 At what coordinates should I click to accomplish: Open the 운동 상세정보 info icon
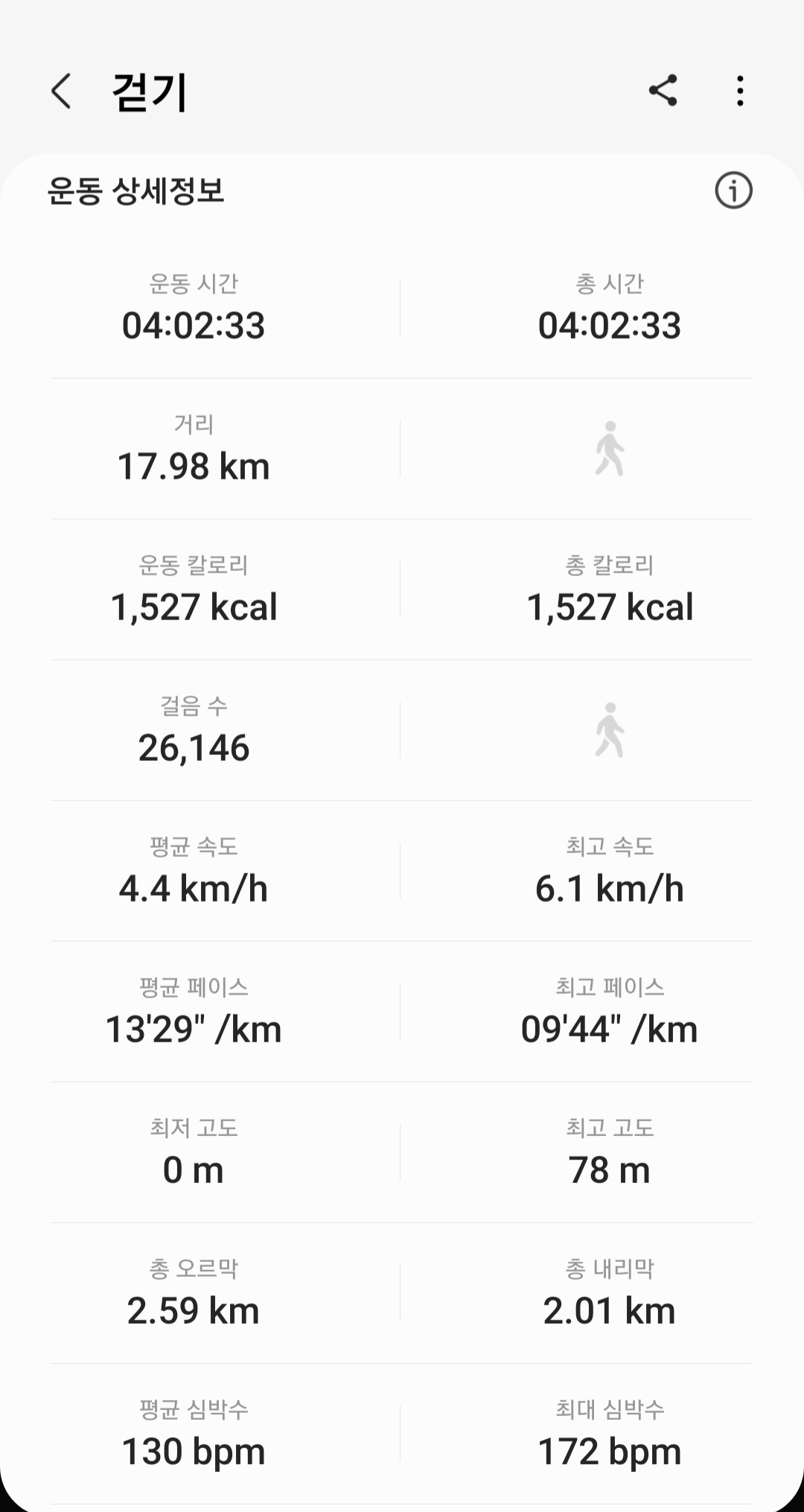click(x=733, y=191)
